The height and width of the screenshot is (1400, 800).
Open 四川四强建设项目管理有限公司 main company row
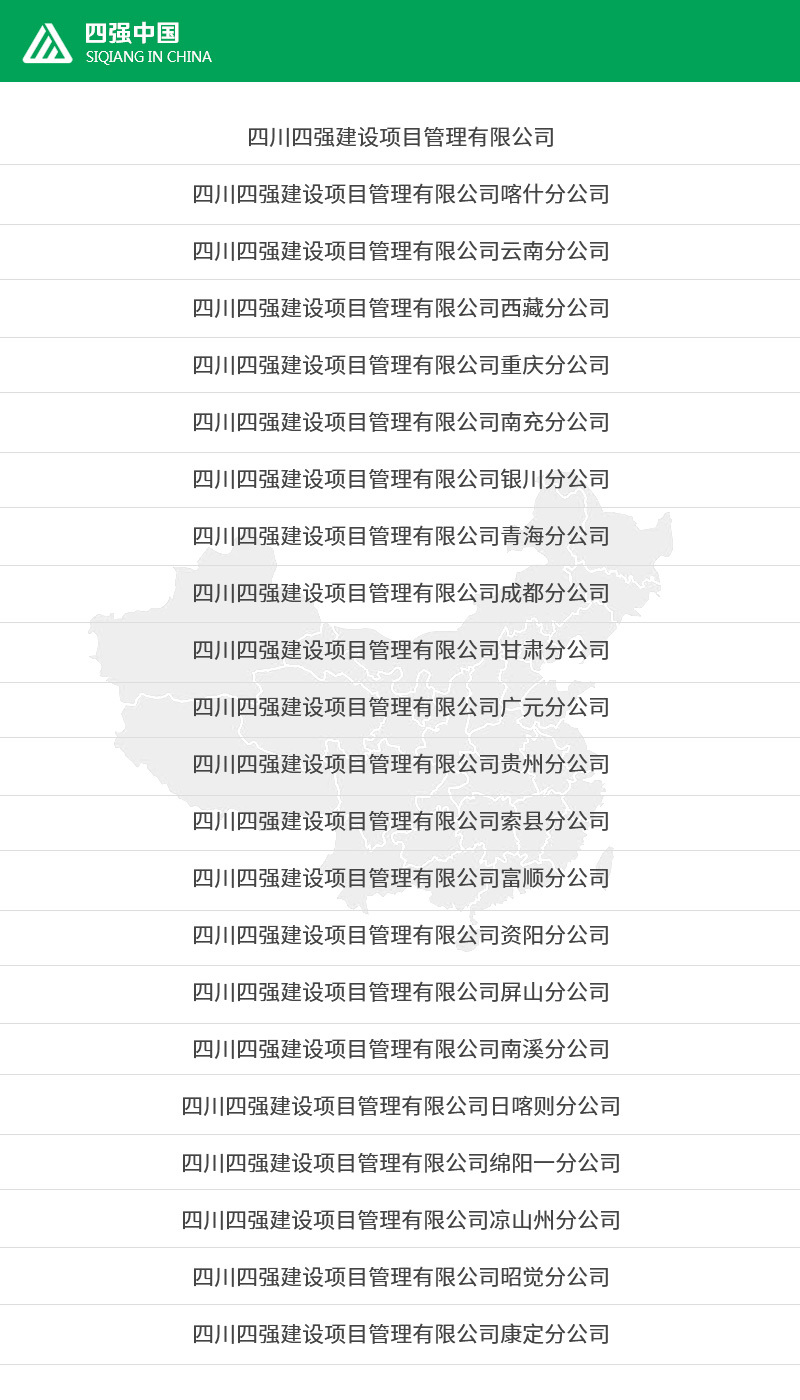tap(400, 137)
